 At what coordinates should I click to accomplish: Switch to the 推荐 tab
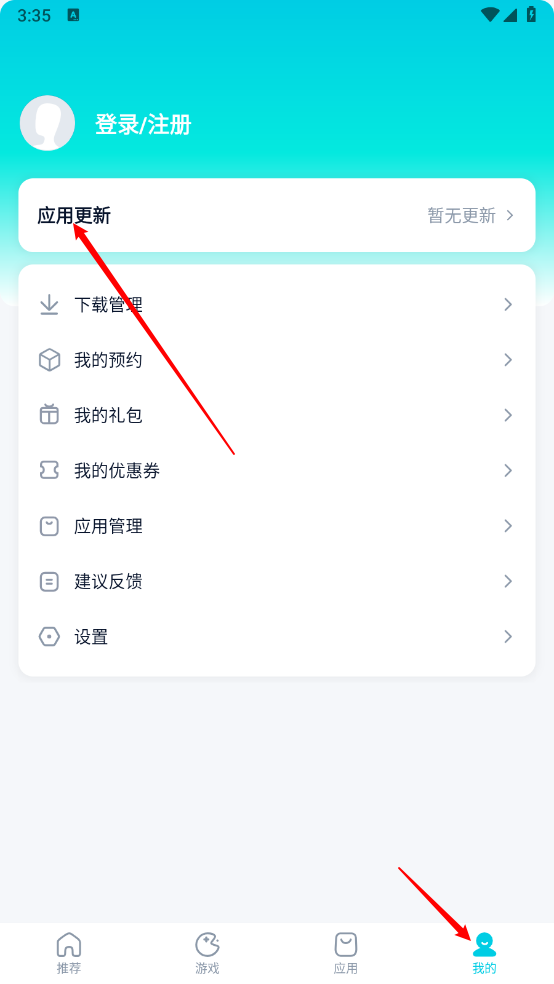[69, 953]
